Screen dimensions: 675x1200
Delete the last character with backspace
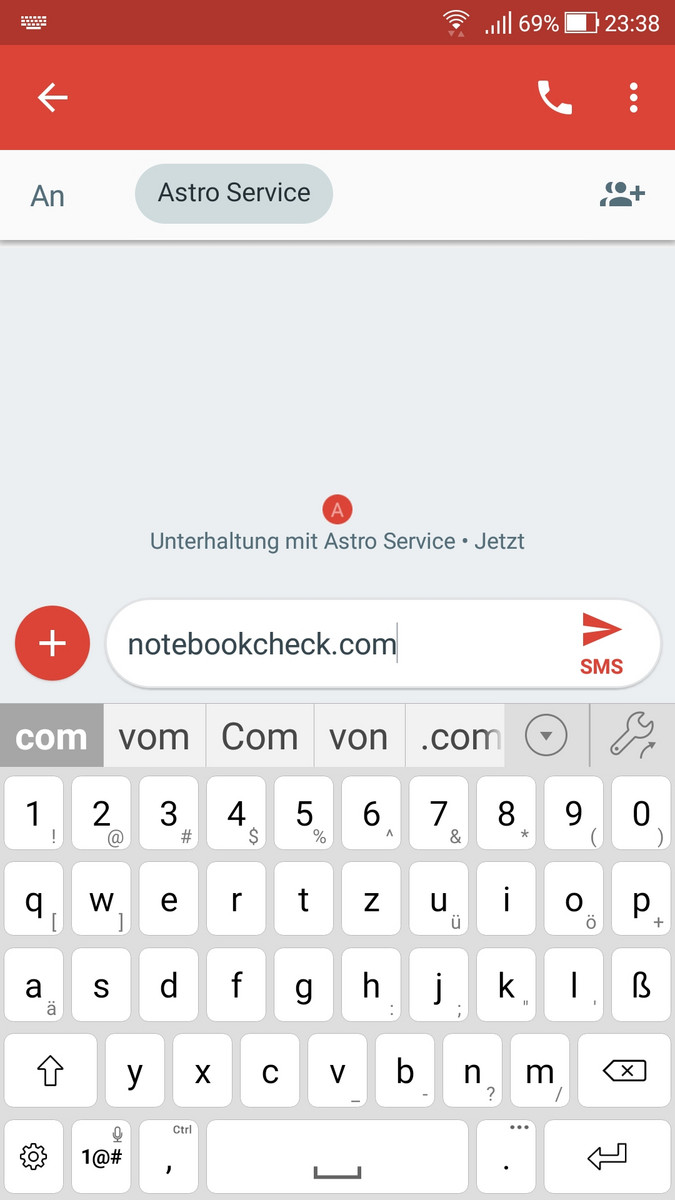pos(624,1071)
